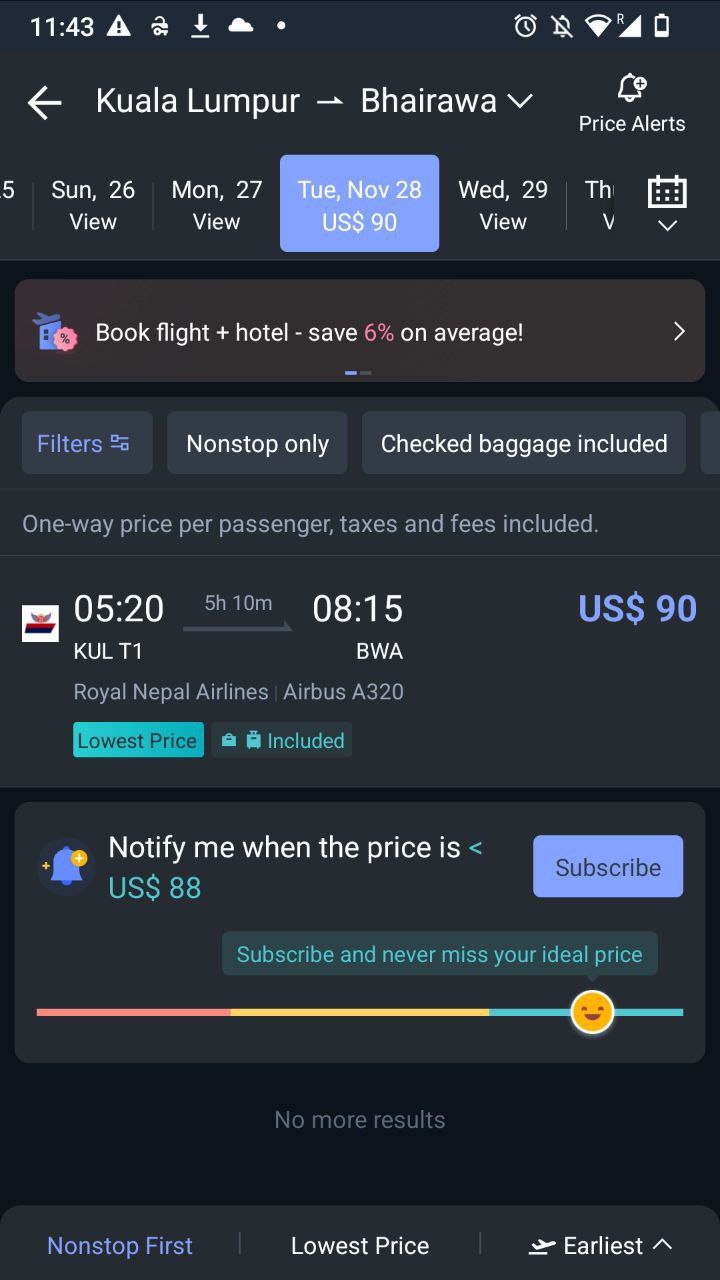
Task: Apply the Nonstop only filter chip
Action: [x=257, y=443]
